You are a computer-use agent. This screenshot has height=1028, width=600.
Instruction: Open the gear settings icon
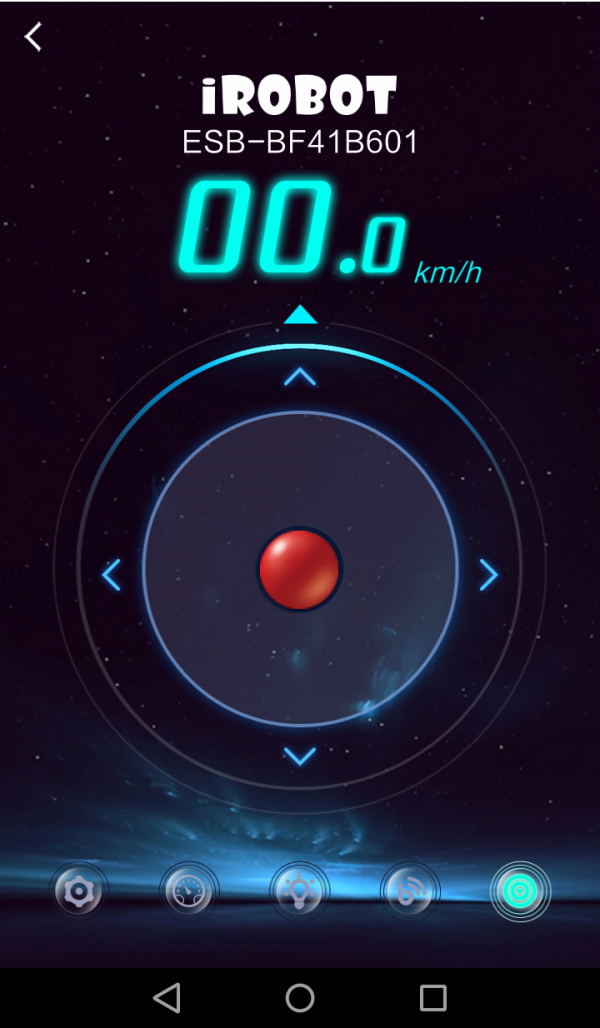tap(79, 892)
